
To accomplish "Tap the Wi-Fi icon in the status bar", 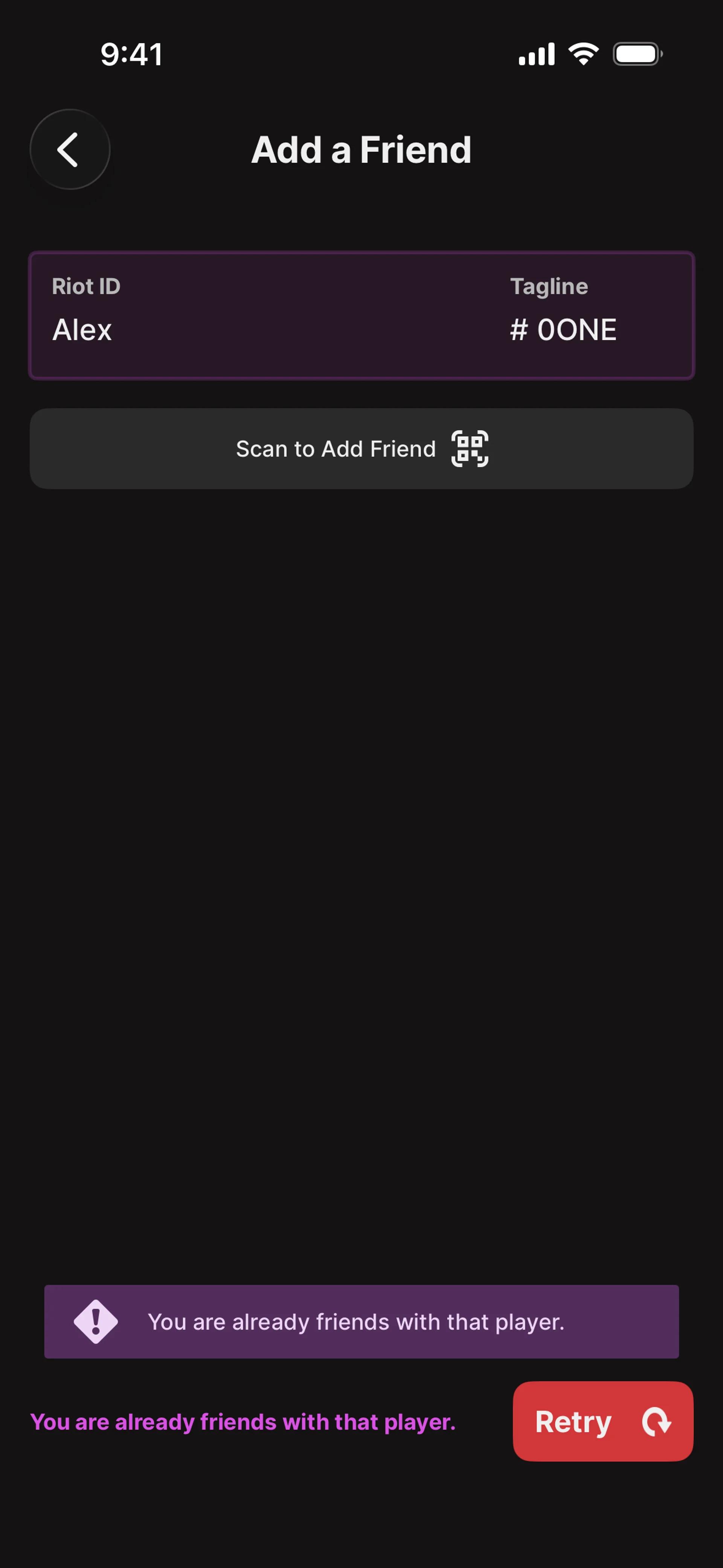I will (x=583, y=53).
